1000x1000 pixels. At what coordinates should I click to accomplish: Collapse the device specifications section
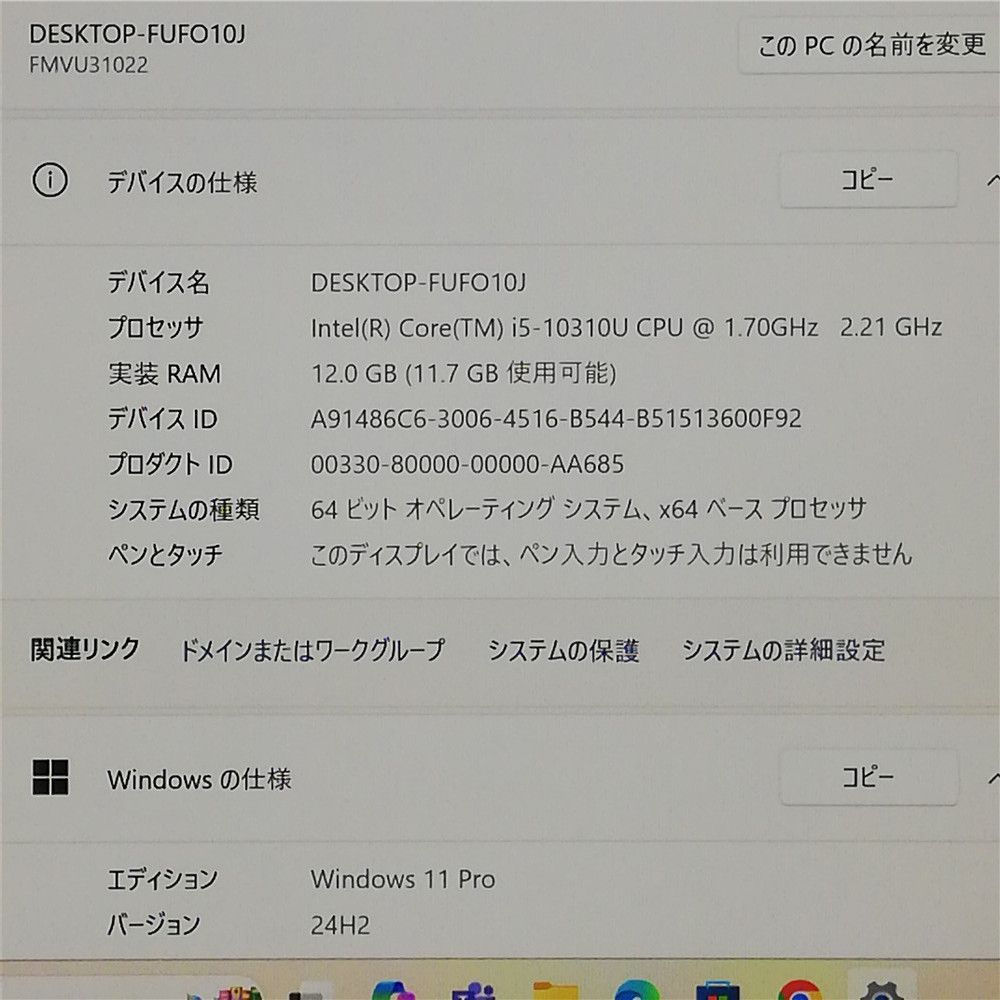(991, 181)
